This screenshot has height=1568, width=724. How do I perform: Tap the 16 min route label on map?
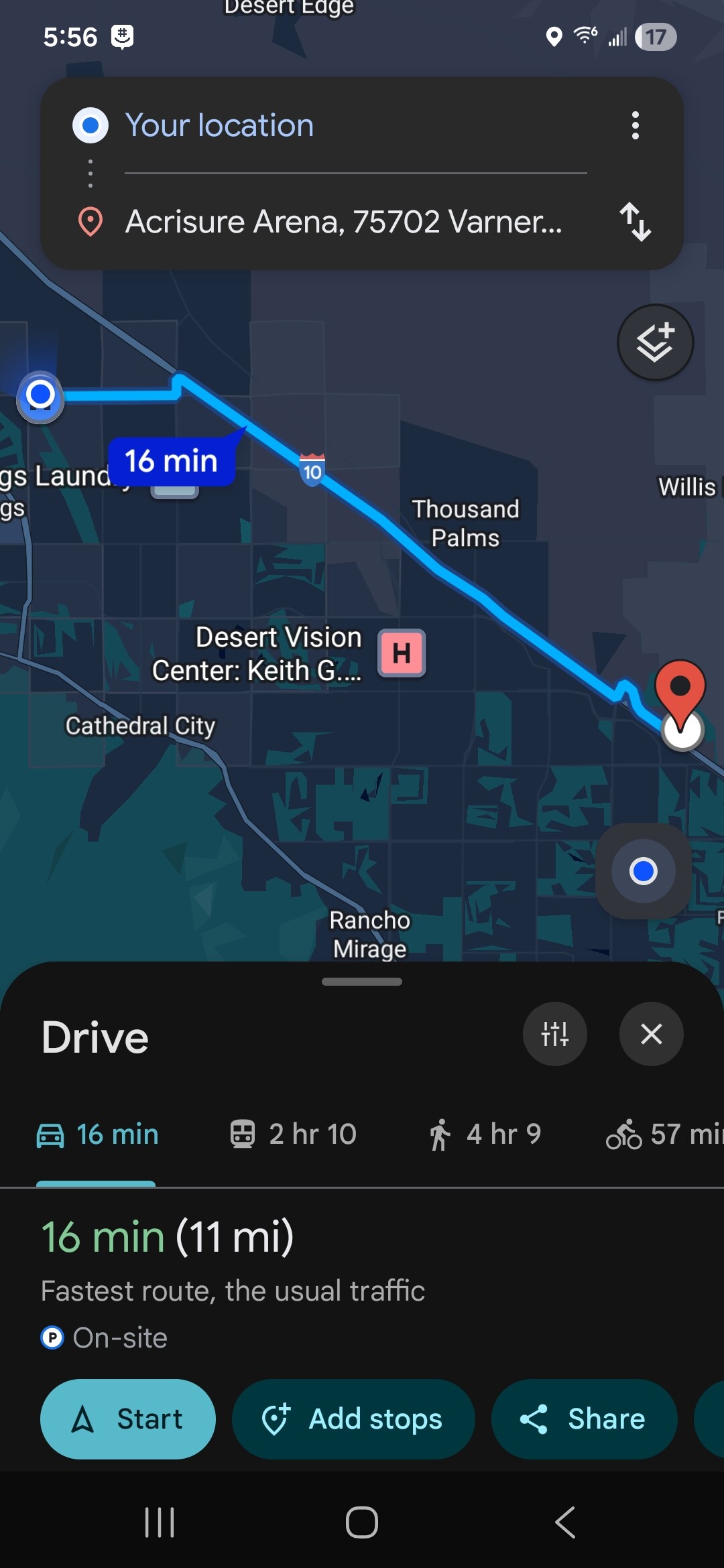click(172, 461)
